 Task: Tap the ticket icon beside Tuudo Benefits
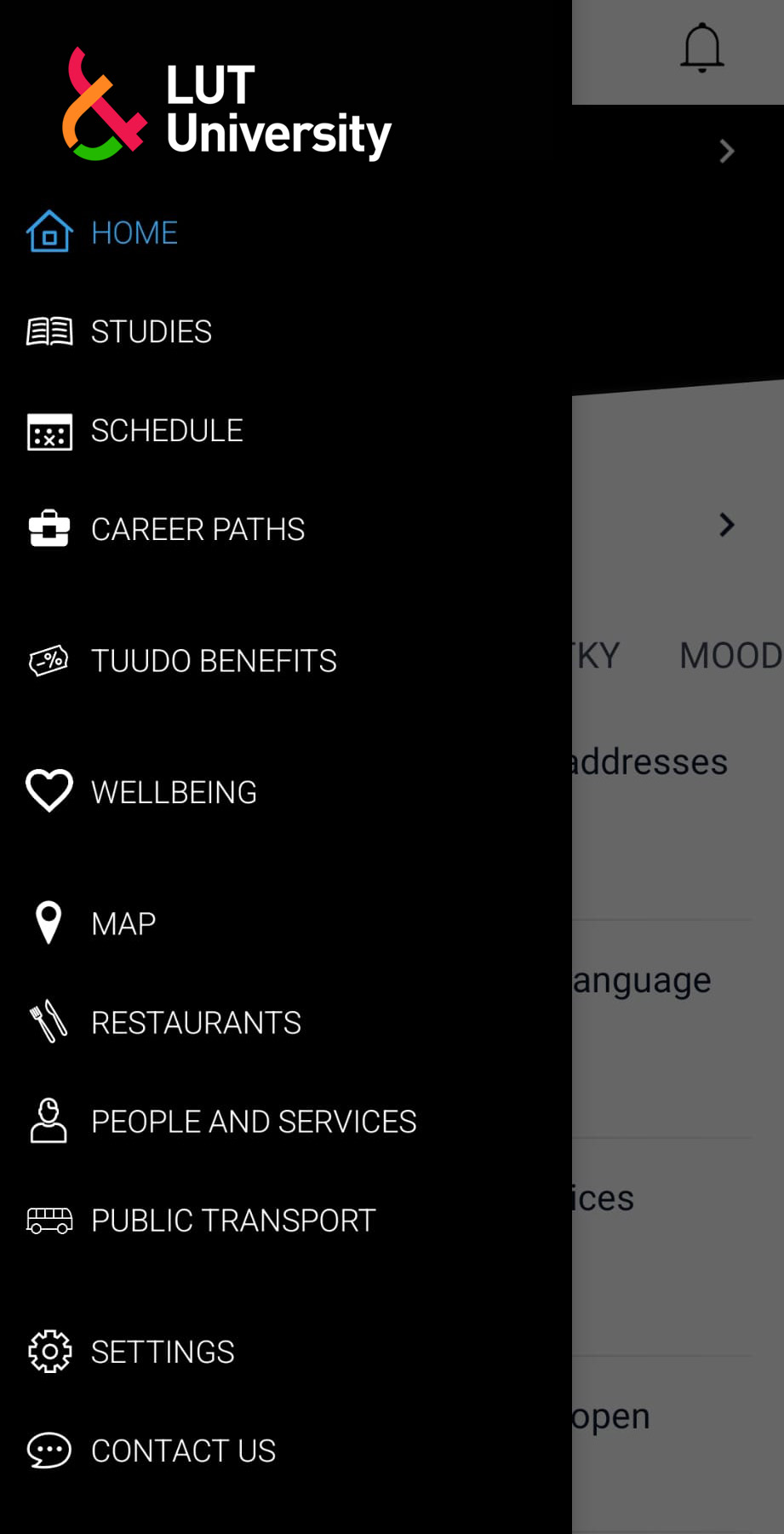49,660
